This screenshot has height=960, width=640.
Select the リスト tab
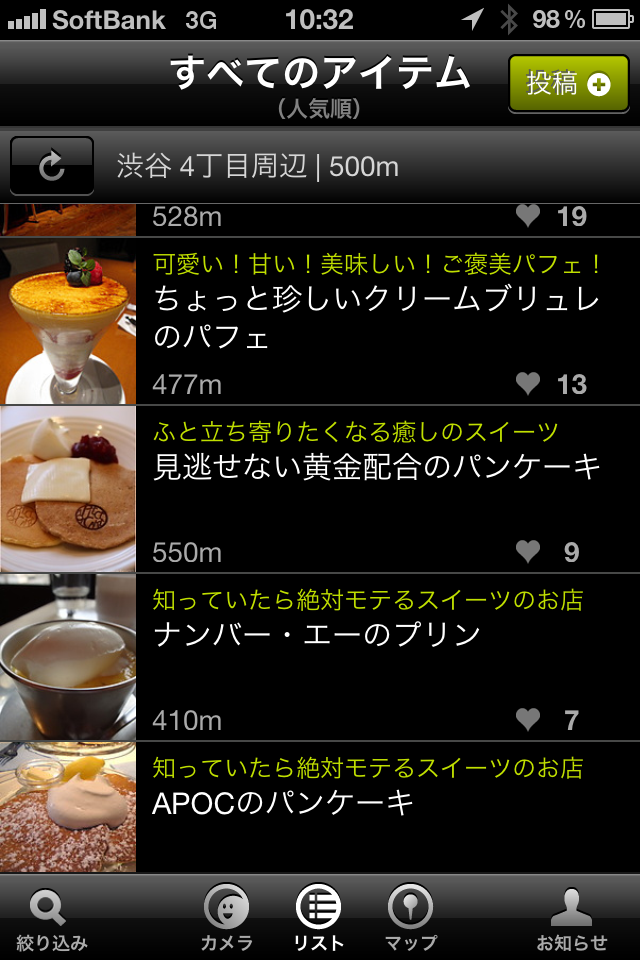point(319,919)
